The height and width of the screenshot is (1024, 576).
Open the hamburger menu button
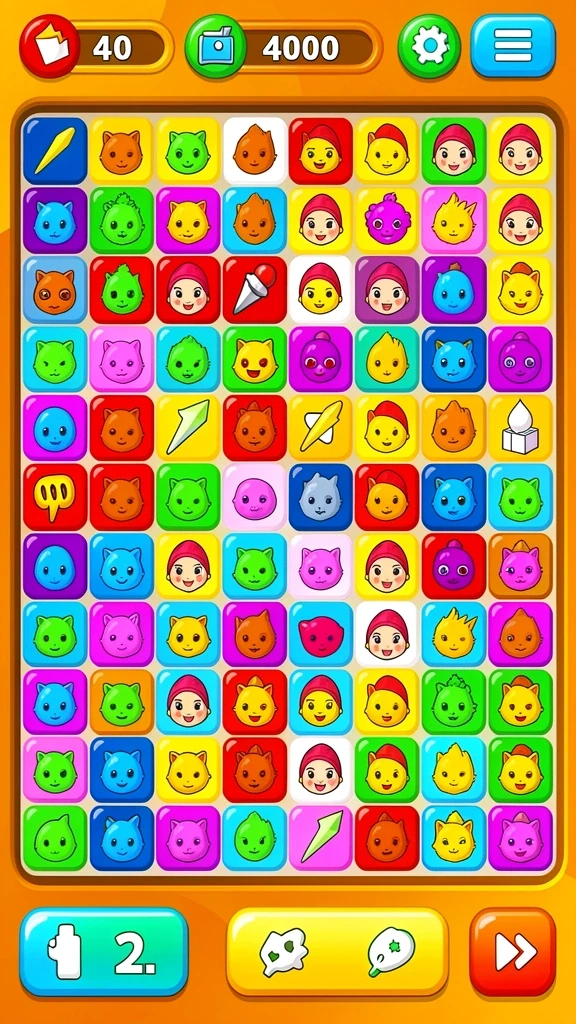(513, 46)
